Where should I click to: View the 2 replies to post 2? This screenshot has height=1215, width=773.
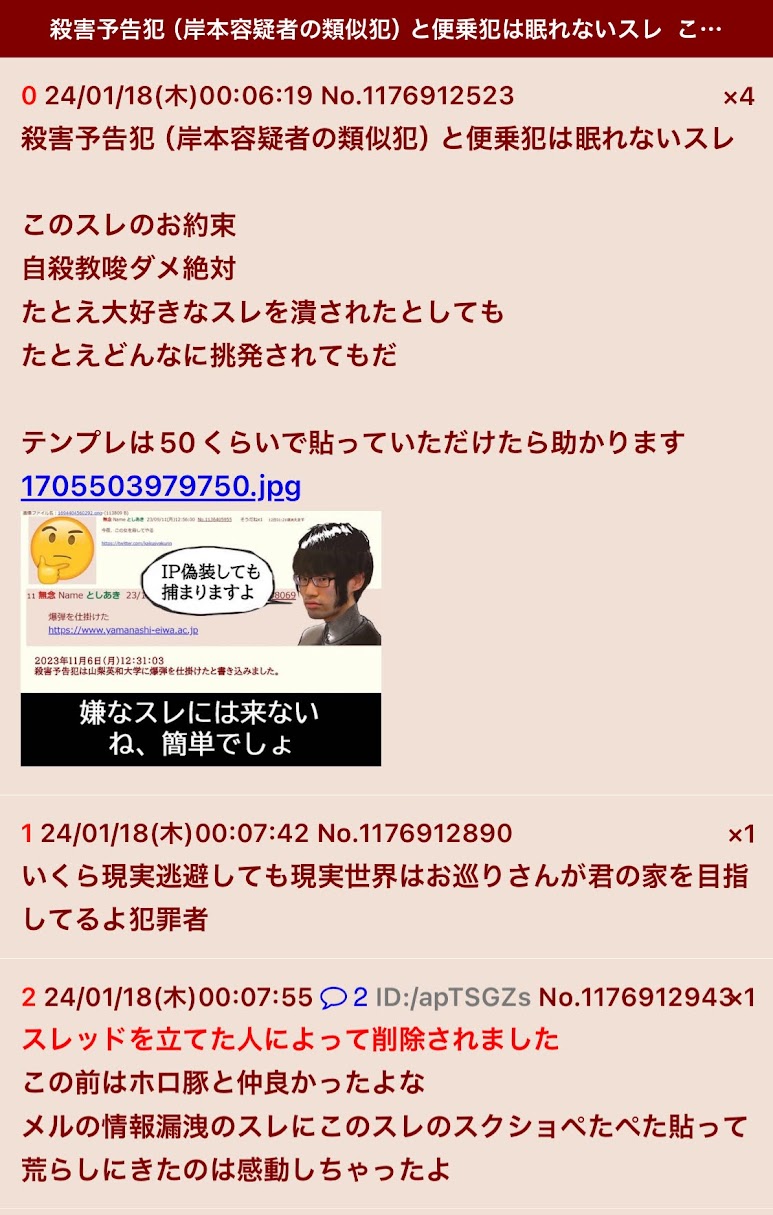[344, 997]
